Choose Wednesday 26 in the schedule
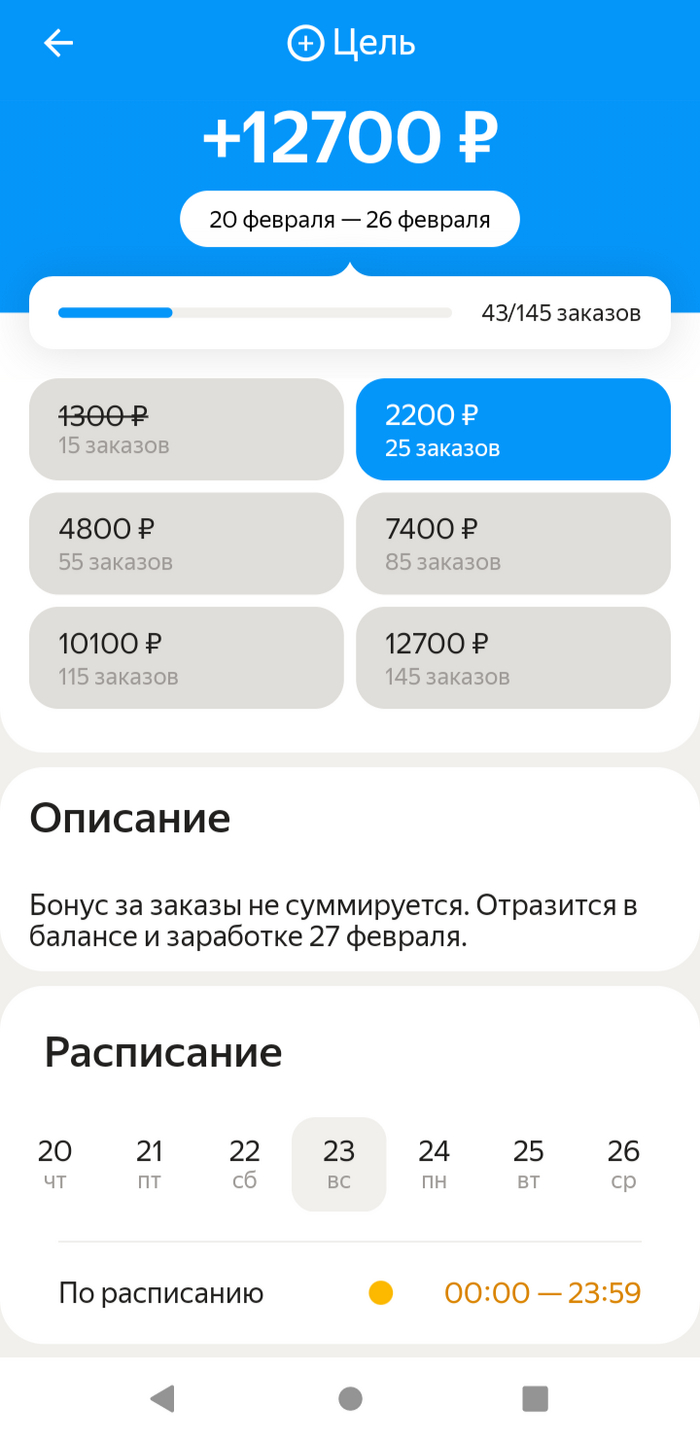 (x=623, y=1164)
